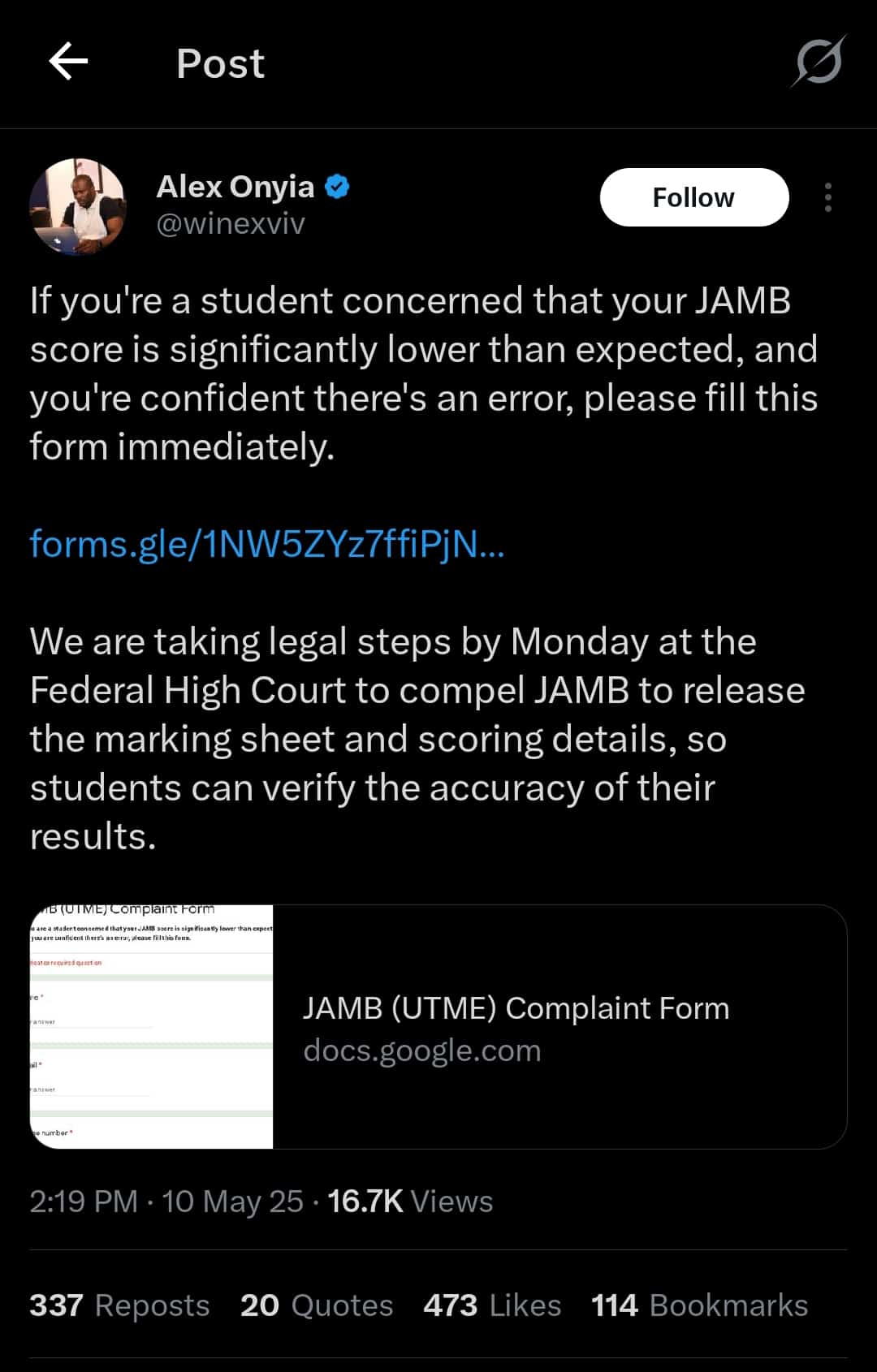Image resolution: width=877 pixels, height=1372 pixels.
Task: Open the post's three-dot overflow menu
Action: coord(827,197)
